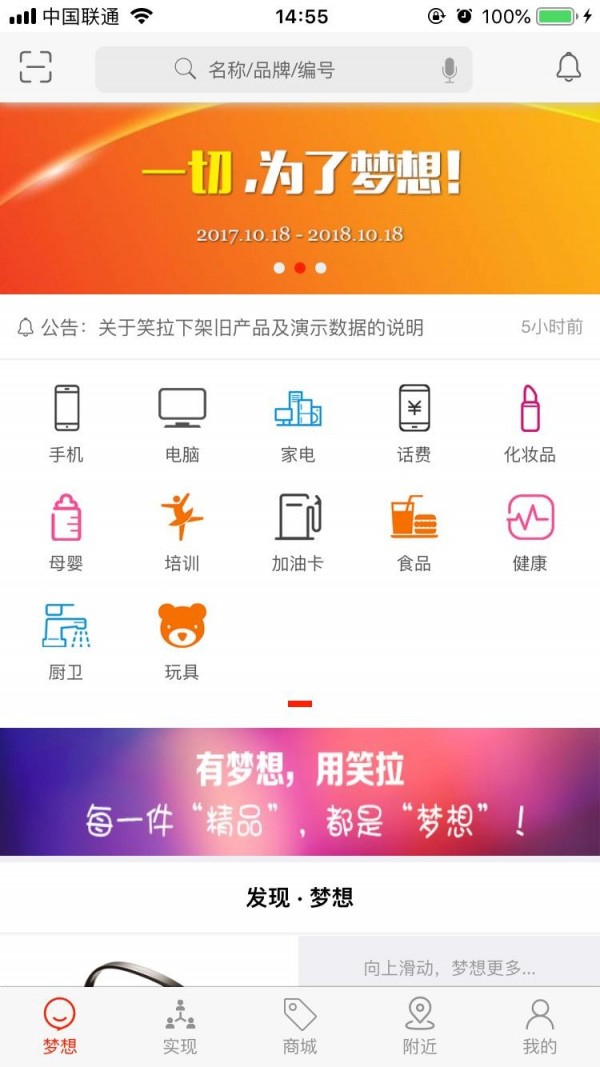Select the 家电 category
600x1067 pixels.
point(298,422)
